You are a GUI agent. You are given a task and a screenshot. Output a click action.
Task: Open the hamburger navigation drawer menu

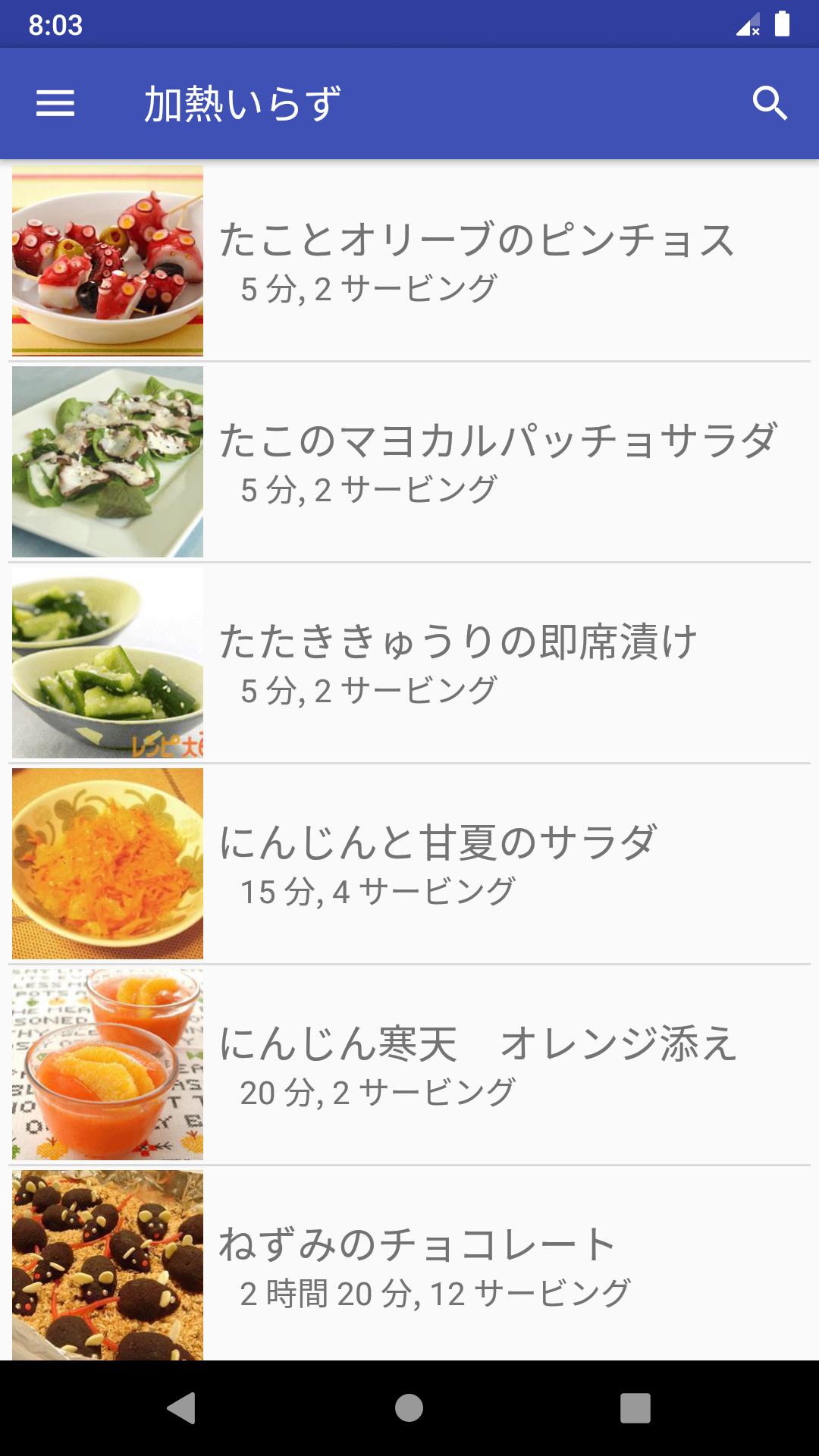tap(55, 103)
